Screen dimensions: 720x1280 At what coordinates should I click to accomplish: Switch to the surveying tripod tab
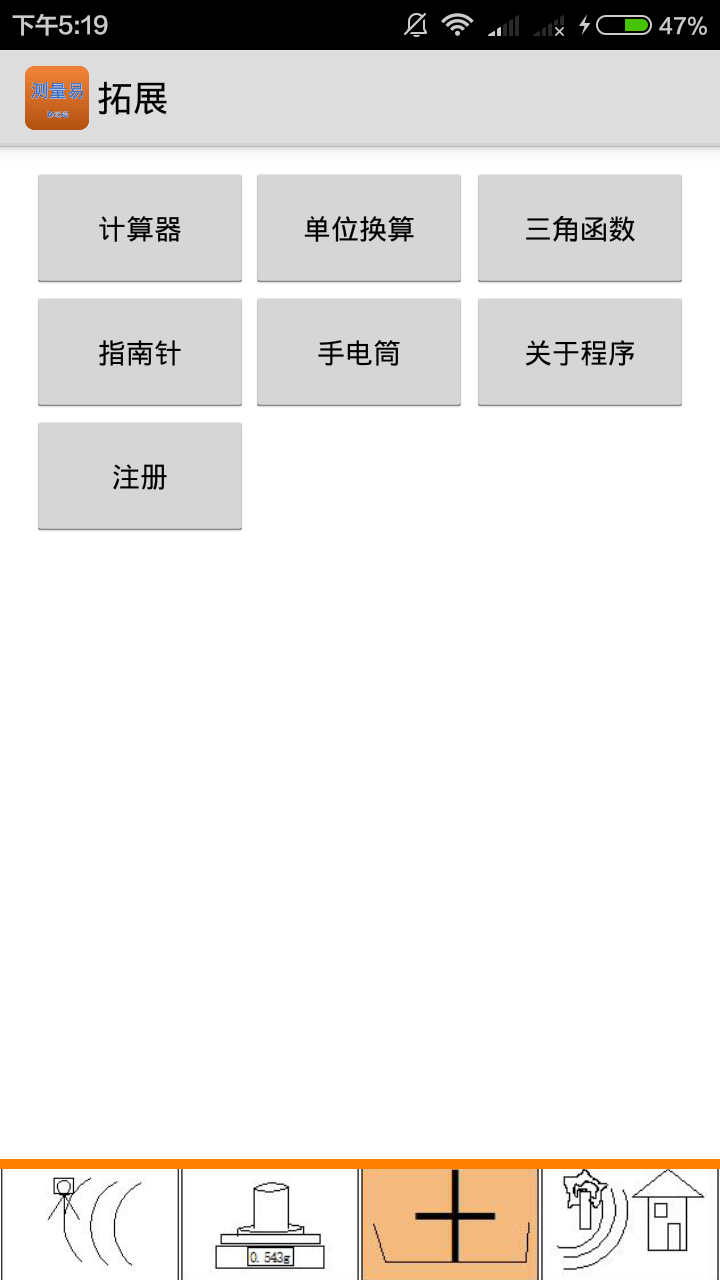tap(90, 1224)
